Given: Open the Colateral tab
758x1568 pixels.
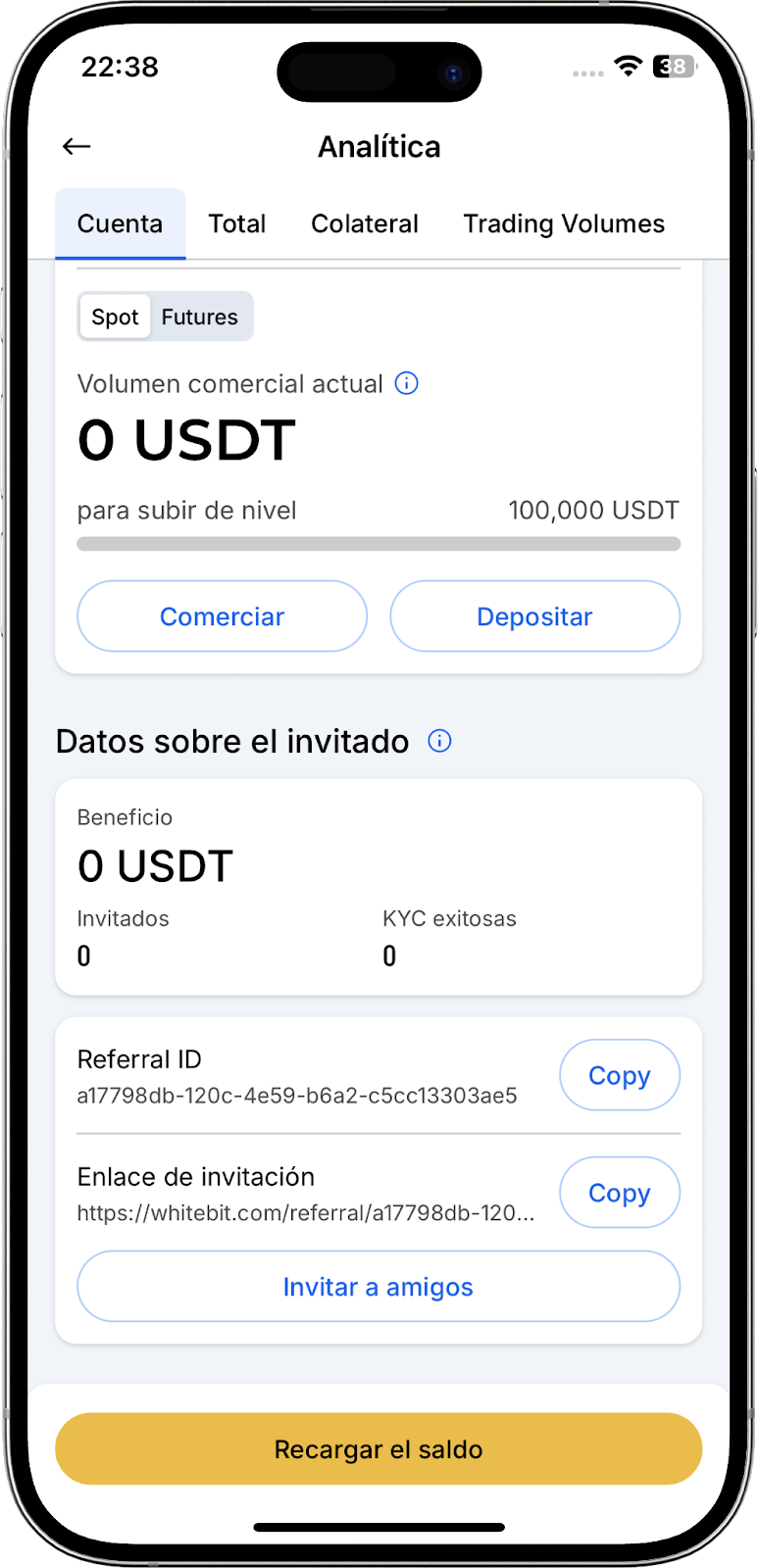Looking at the screenshot, I should 365,223.
